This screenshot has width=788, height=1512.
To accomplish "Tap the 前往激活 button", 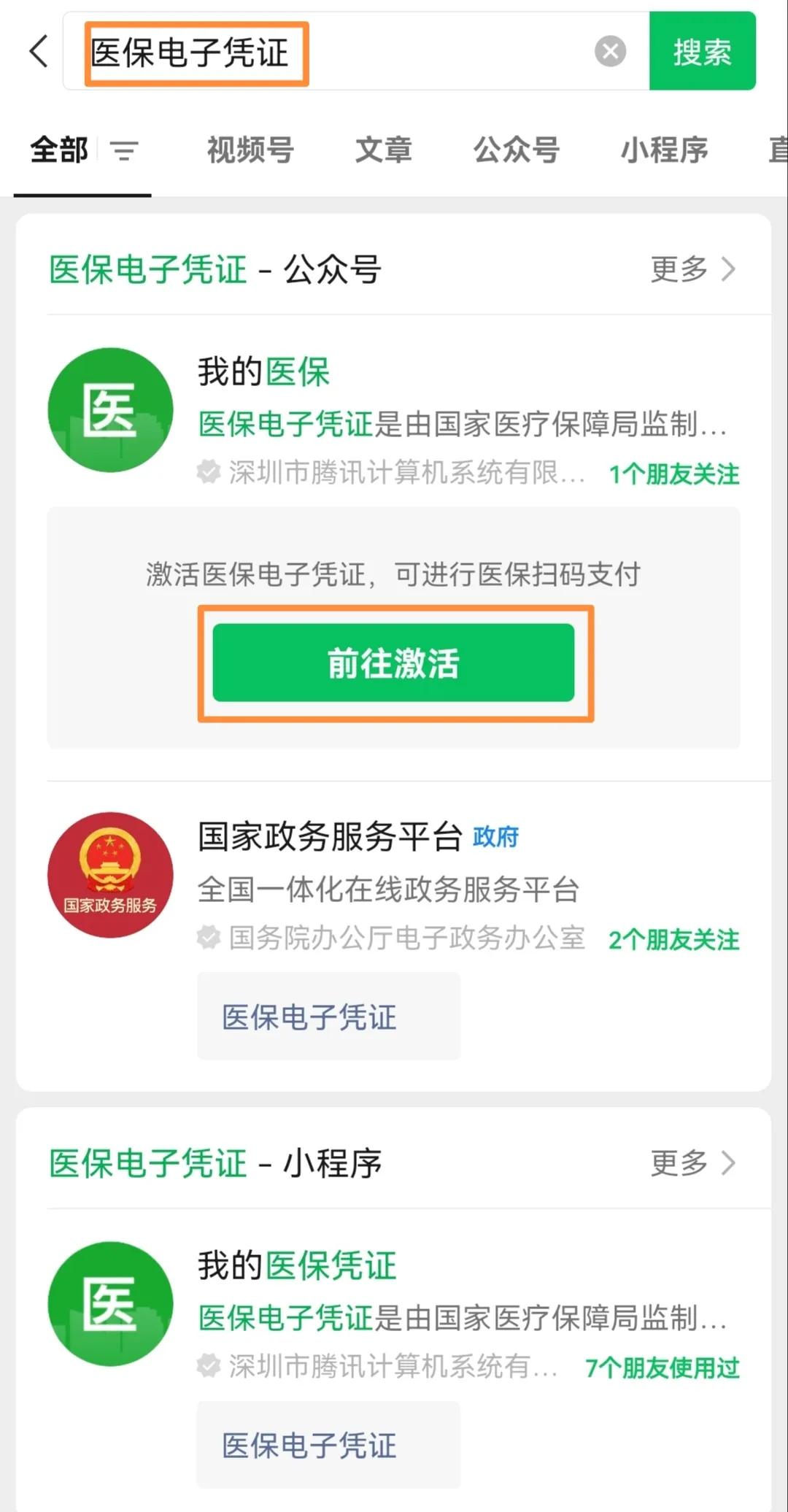I will (394, 663).
